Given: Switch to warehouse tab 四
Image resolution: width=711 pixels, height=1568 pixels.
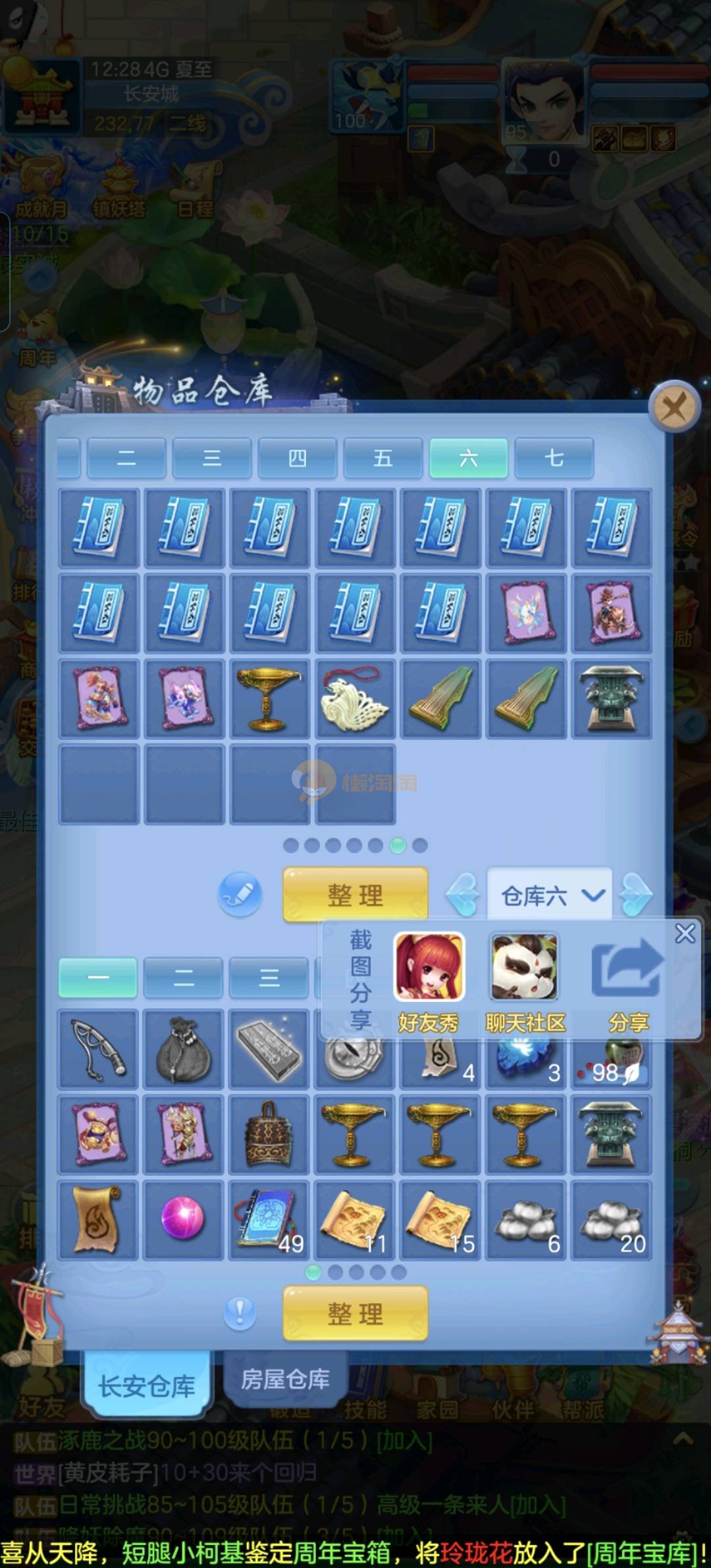Looking at the screenshot, I should pos(297,458).
